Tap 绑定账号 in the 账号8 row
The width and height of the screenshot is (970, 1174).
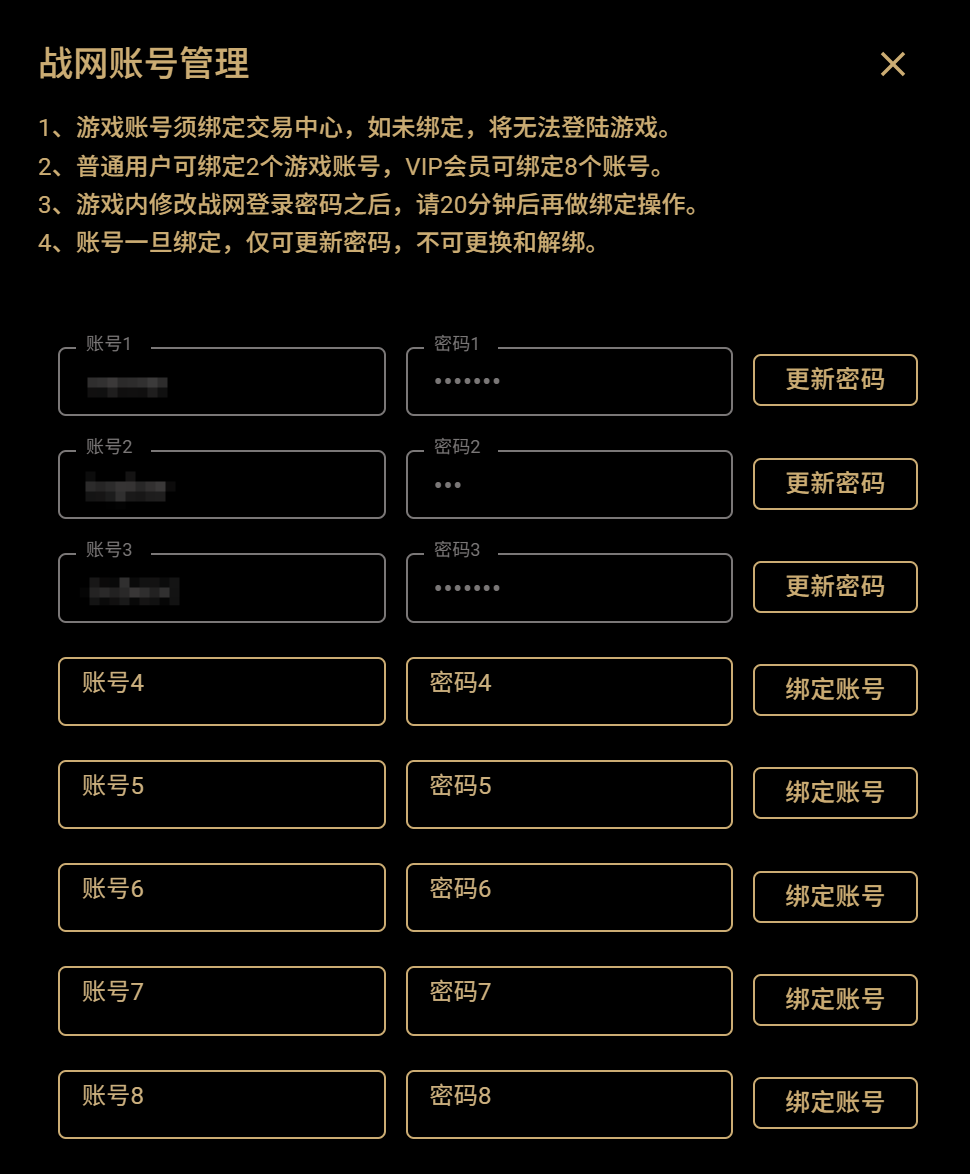click(835, 1103)
